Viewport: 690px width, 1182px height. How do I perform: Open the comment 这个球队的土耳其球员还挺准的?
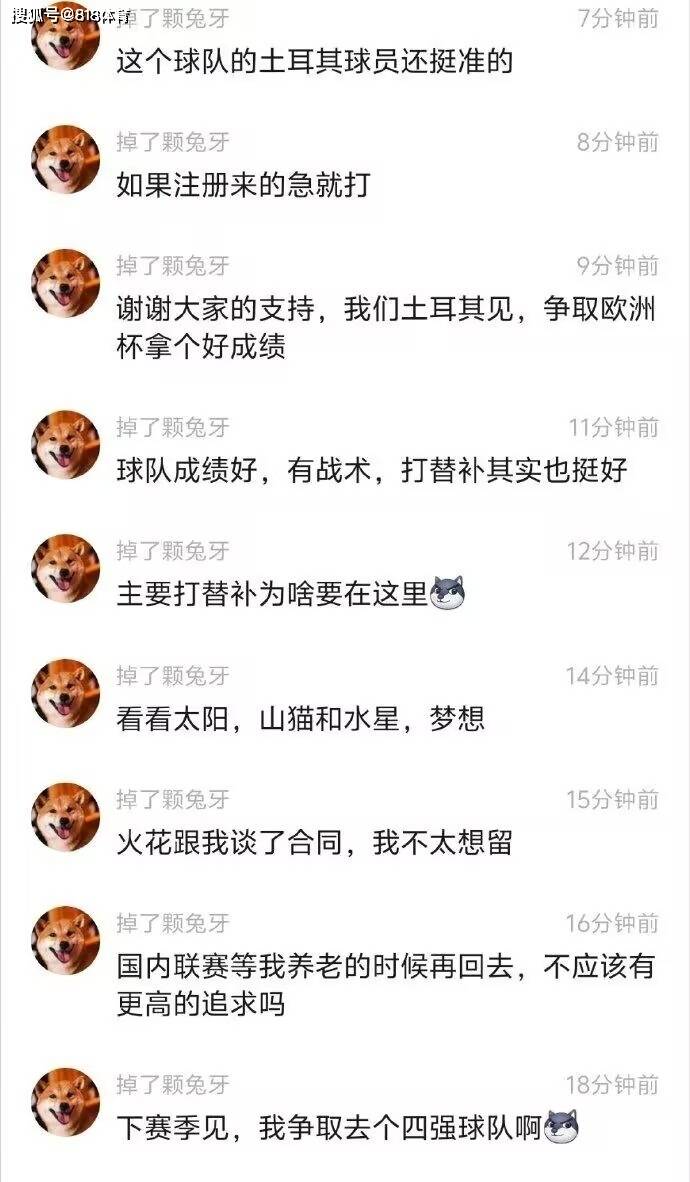click(x=314, y=61)
